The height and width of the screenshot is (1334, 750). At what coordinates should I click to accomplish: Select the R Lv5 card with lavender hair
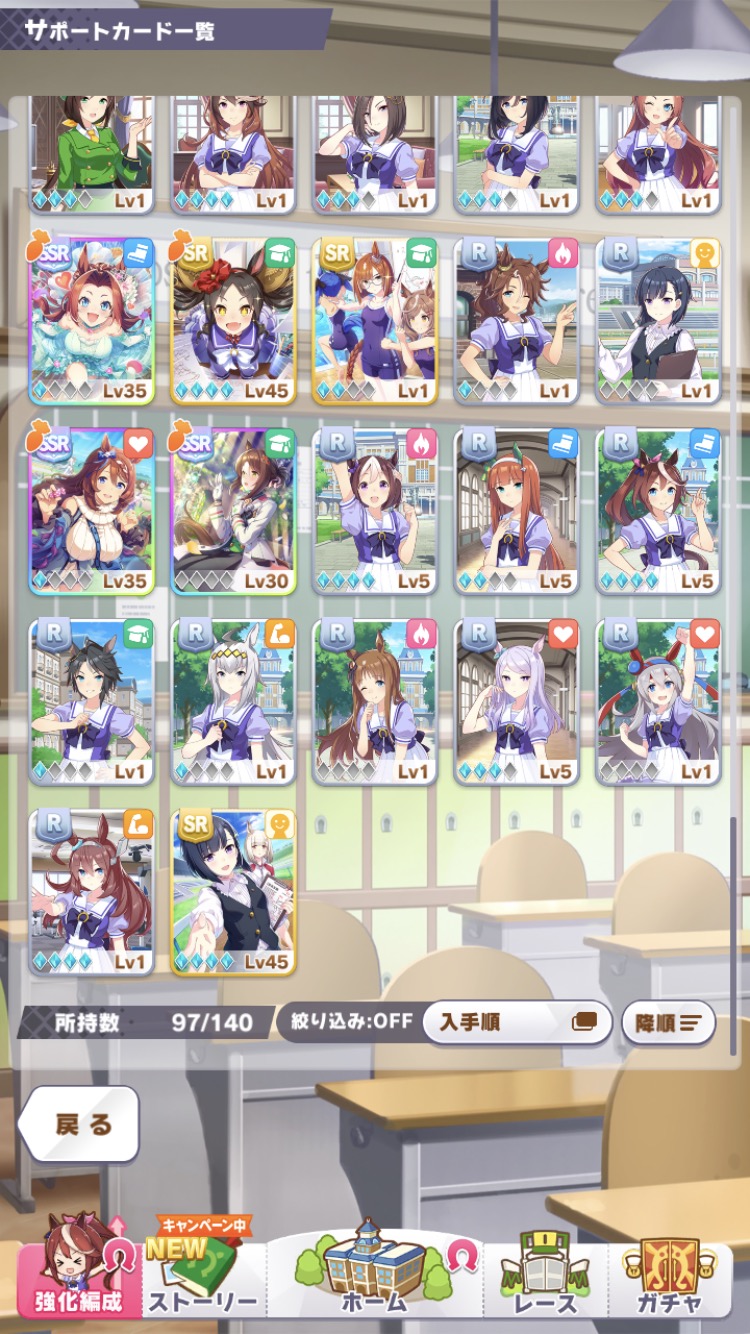(516, 700)
